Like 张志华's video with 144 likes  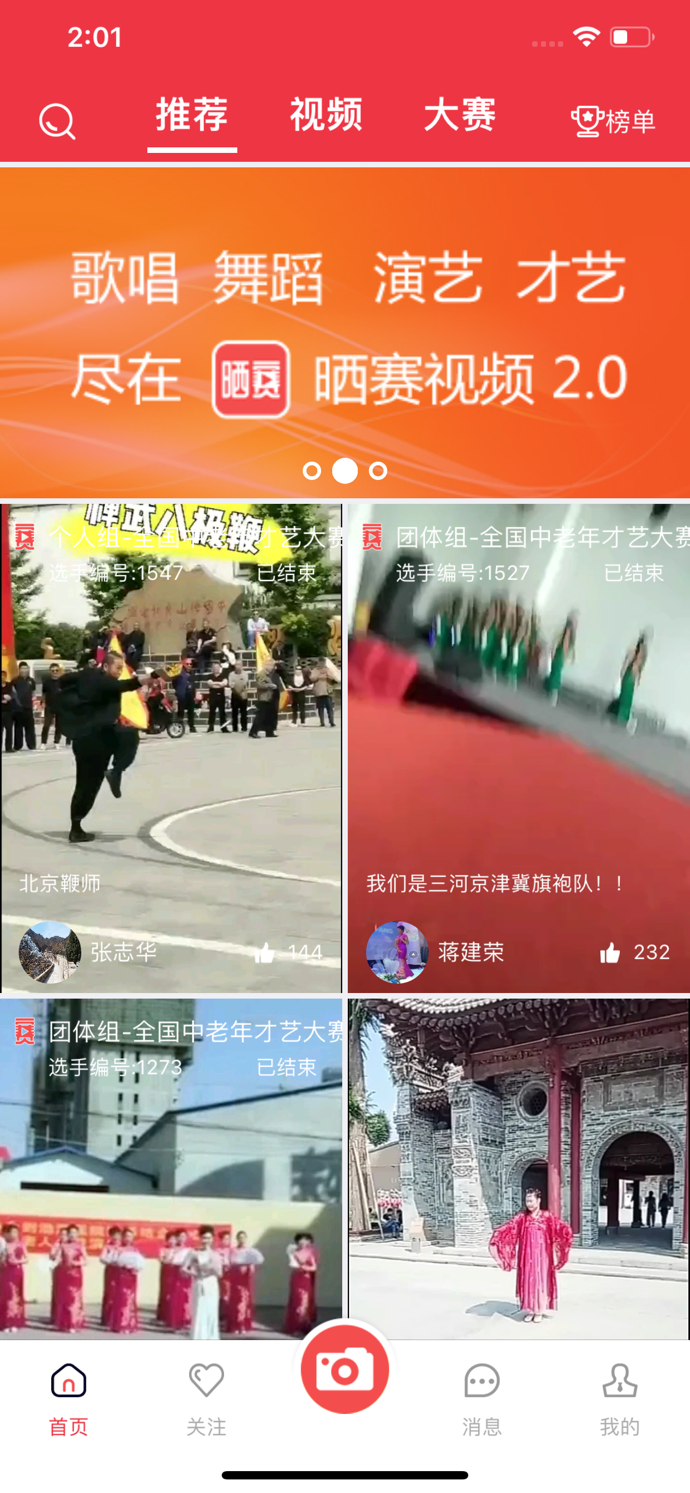[x=264, y=953]
